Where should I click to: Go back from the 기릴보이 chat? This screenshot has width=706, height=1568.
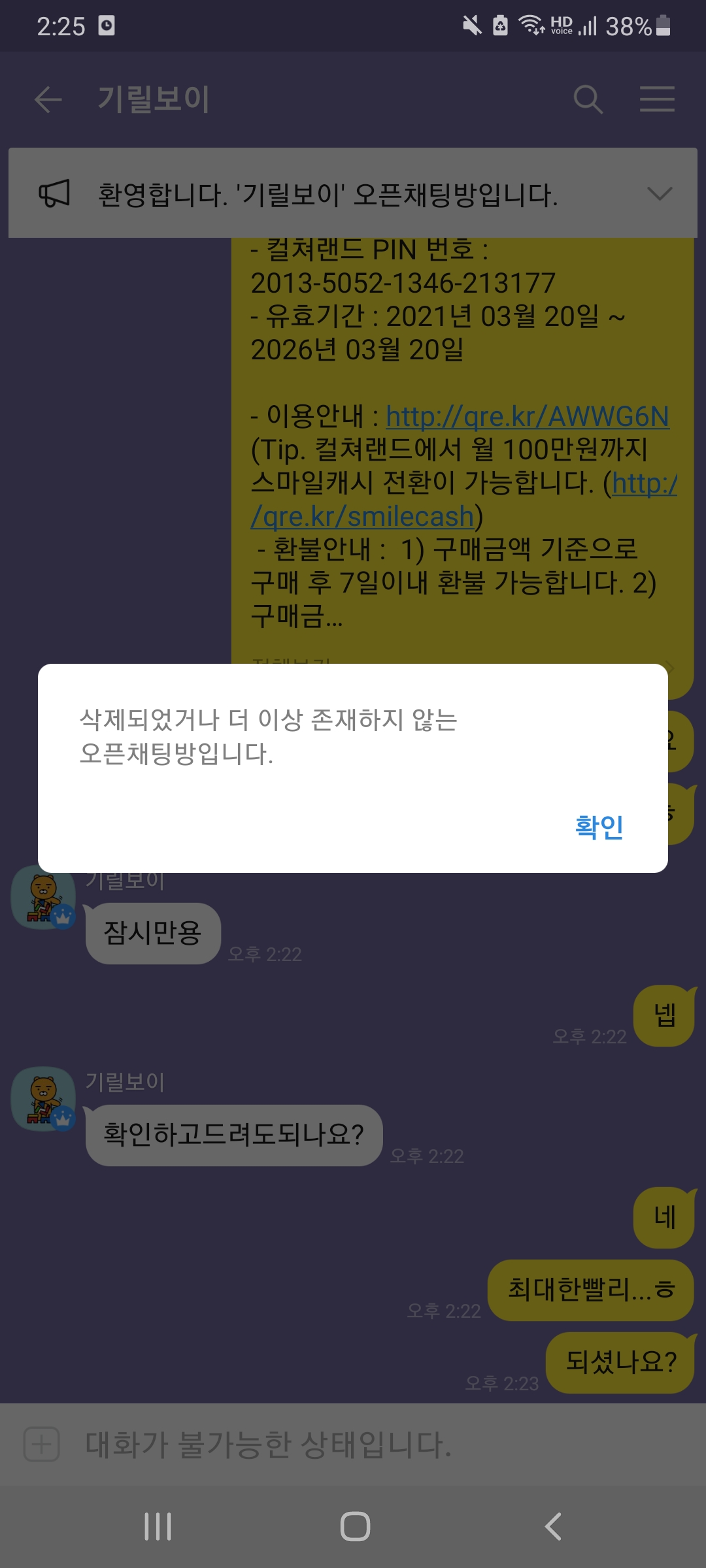pos(48,99)
